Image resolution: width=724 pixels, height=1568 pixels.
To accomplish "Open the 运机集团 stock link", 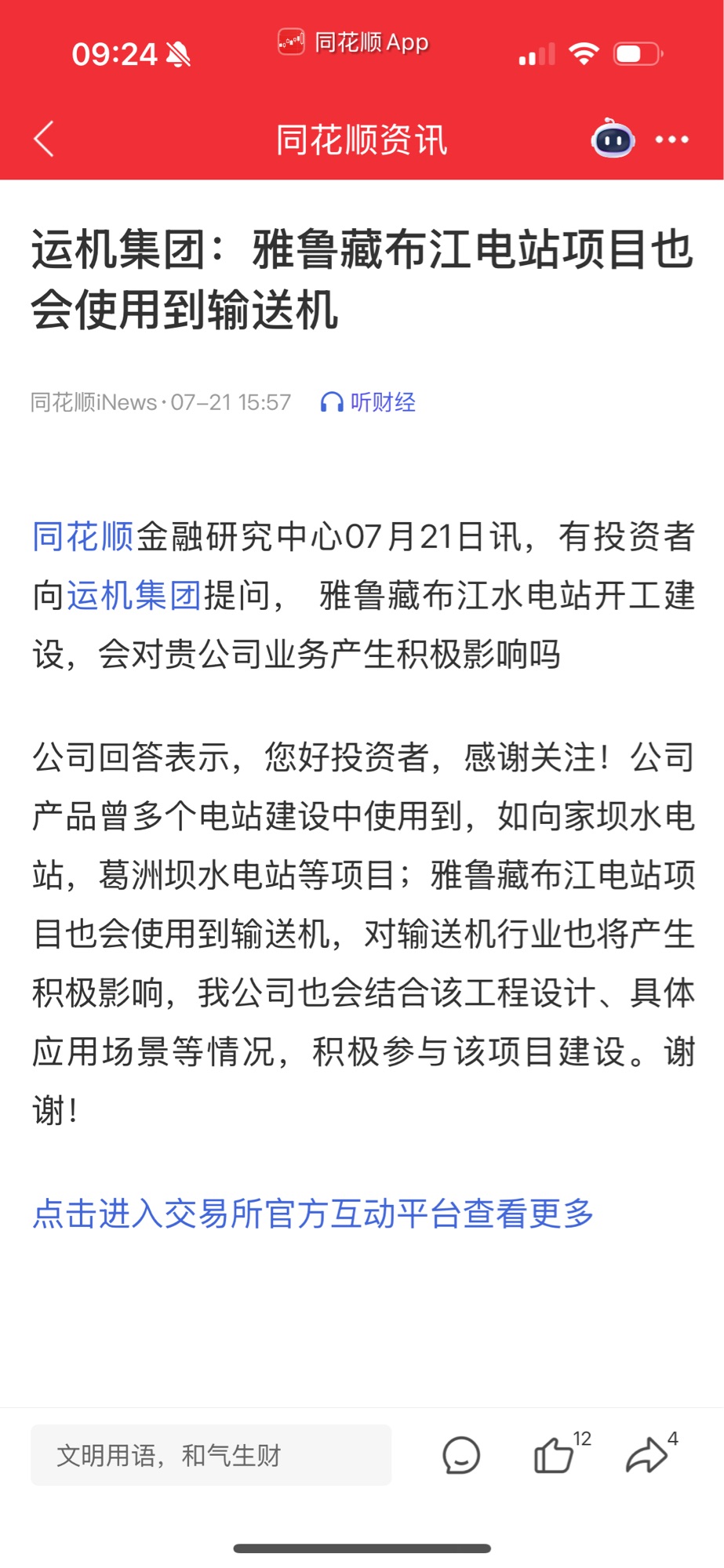I will pos(134,596).
